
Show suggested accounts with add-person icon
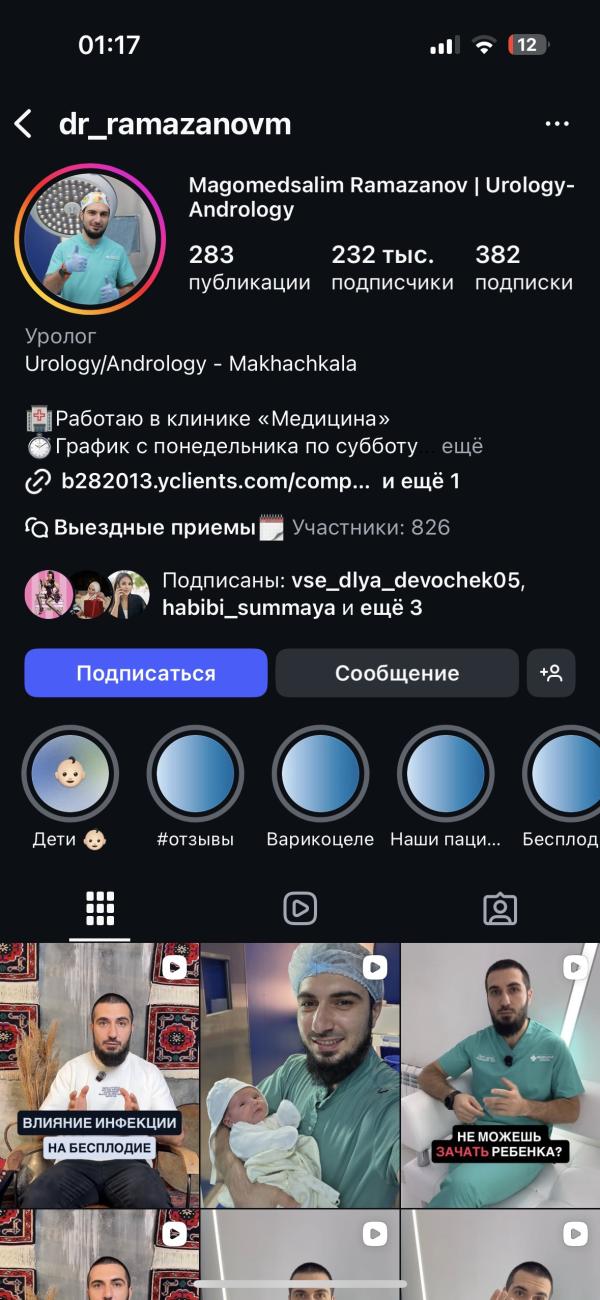coord(551,673)
